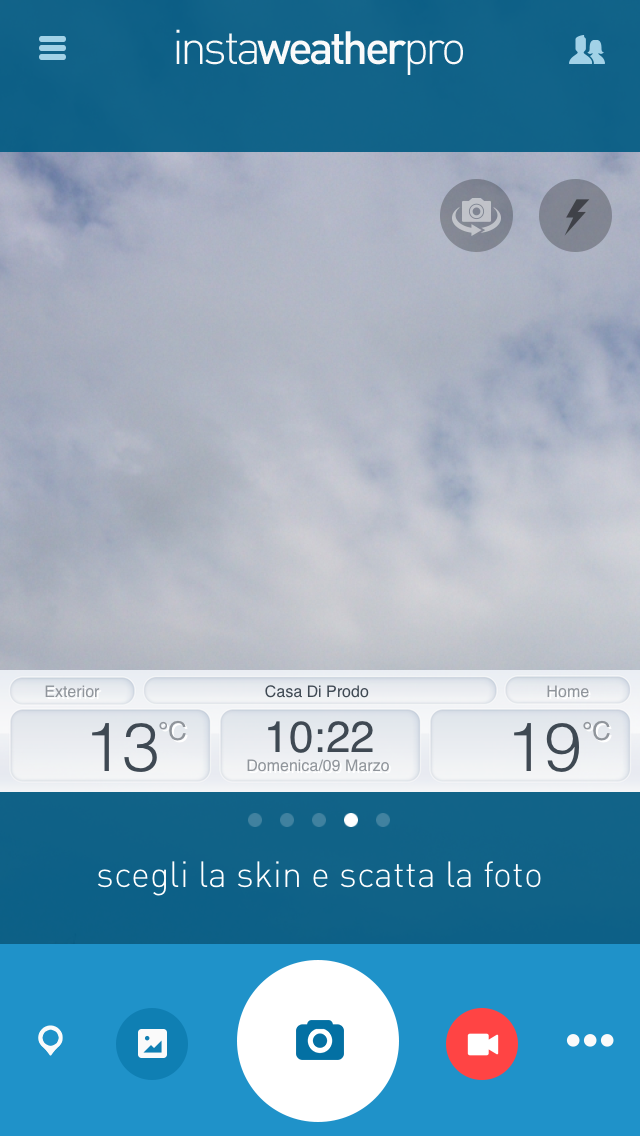Take a photo with the shutter button
The image size is (640, 1136).
tap(318, 1041)
